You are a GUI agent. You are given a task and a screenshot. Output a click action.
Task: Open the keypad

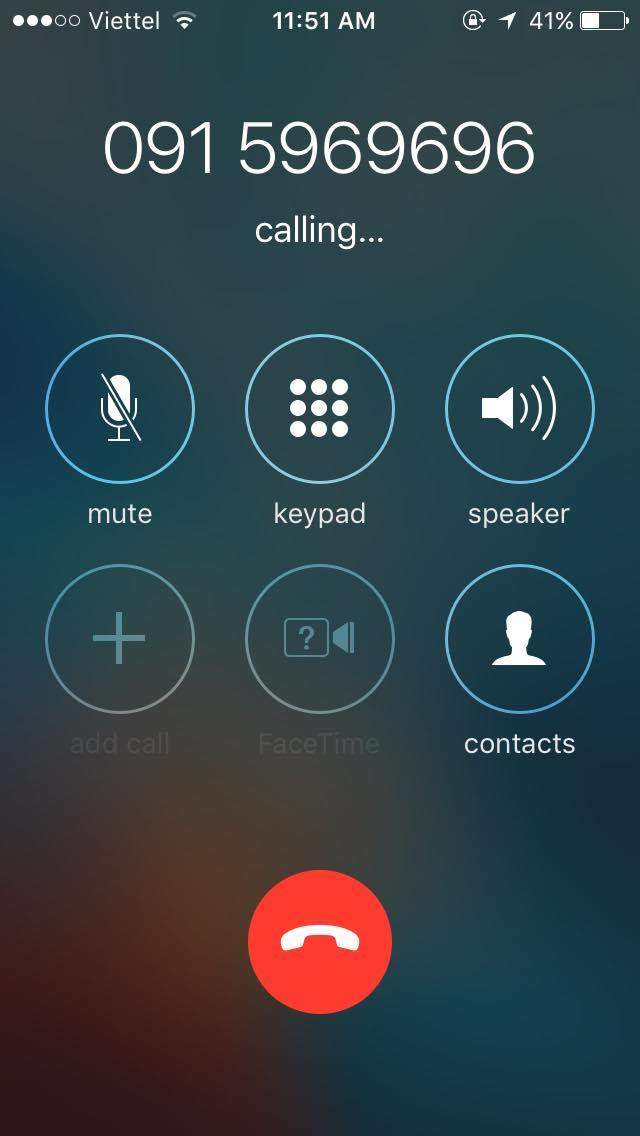(x=319, y=408)
